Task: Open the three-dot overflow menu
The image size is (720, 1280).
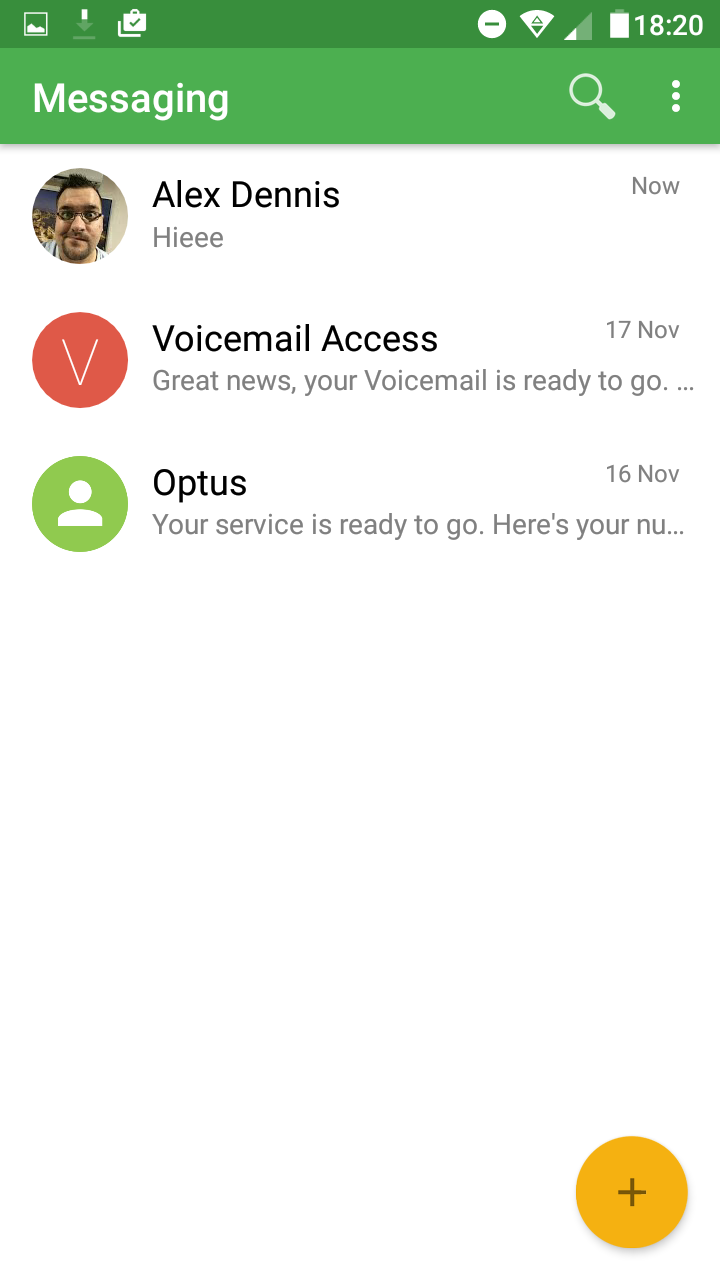Action: click(676, 96)
